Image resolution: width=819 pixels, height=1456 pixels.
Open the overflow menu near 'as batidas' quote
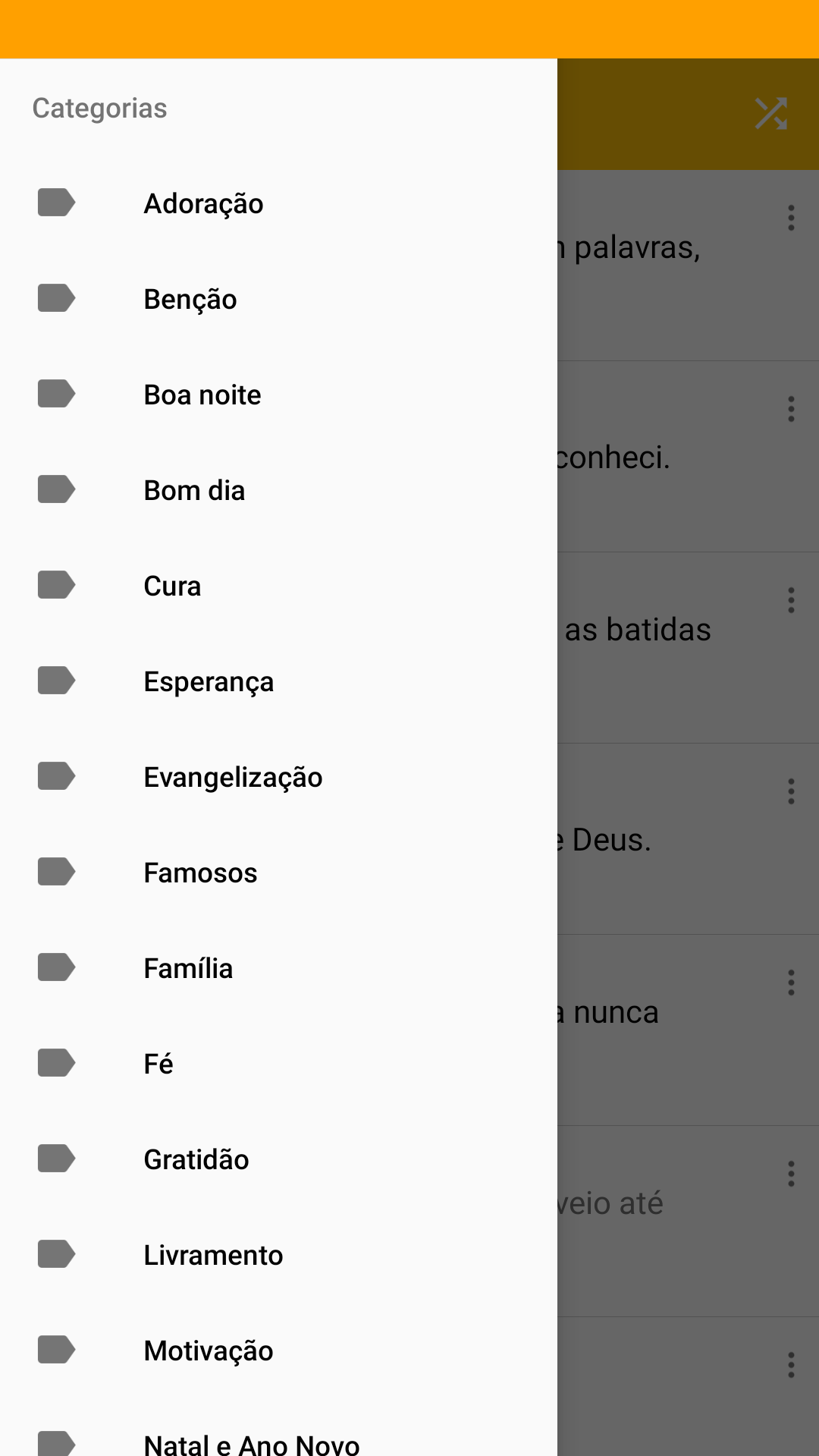pos(791,600)
